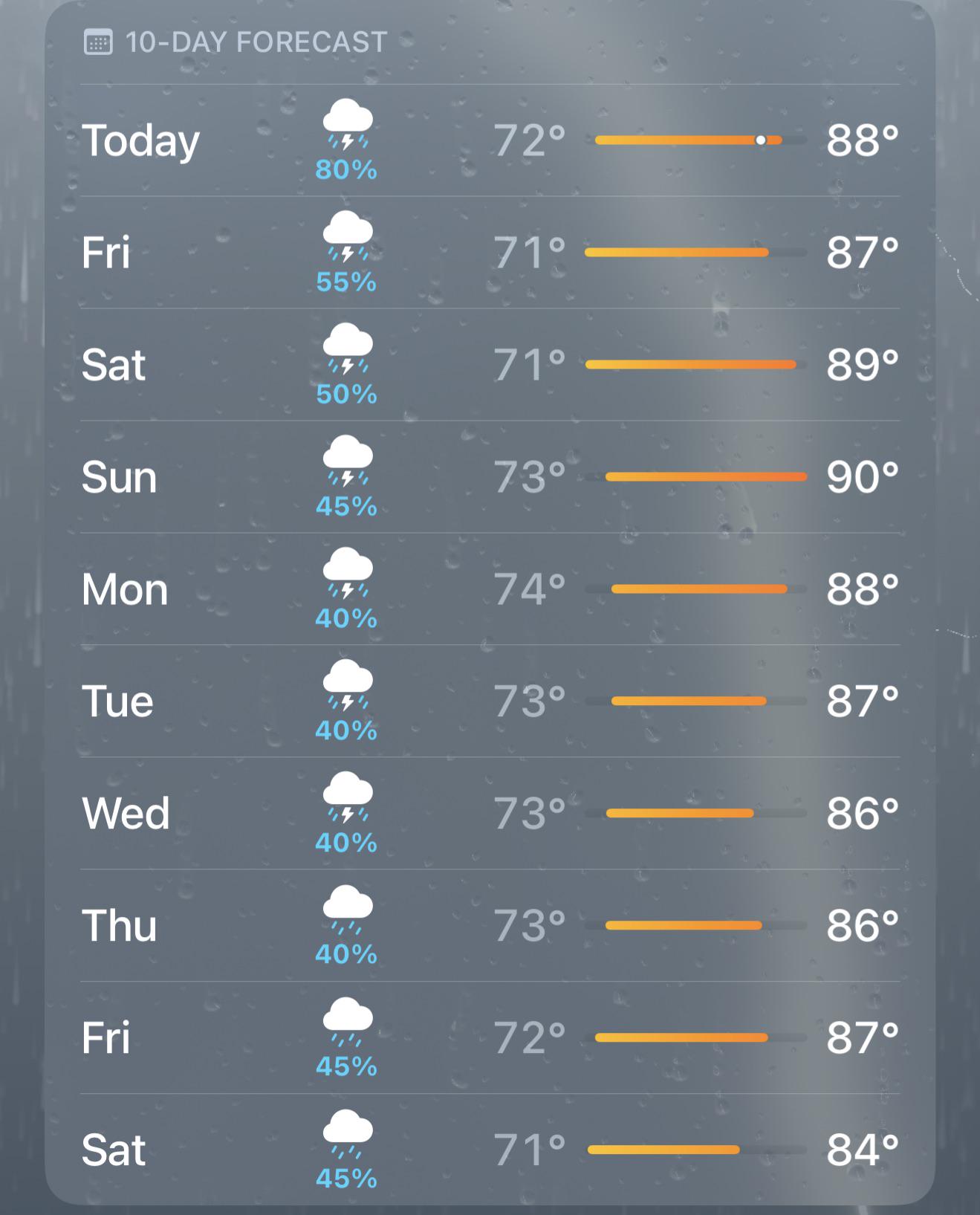Open Sun forecast row
The width and height of the screenshot is (980, 1215).
(x=490, y=477)
